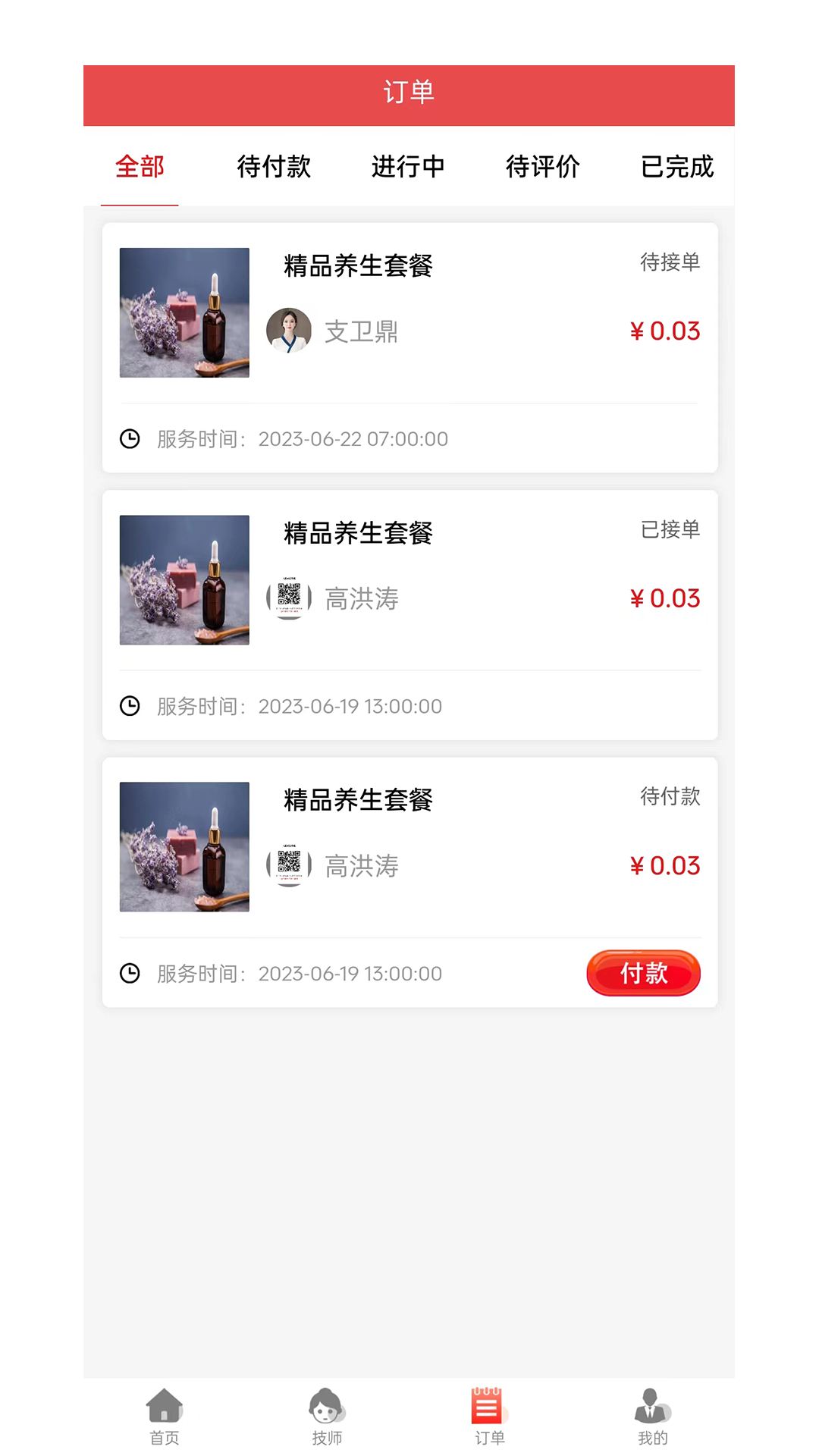The image size is (819, 1456).
Task: Open the 待评价 tab
Action: [x=542, y=167]
